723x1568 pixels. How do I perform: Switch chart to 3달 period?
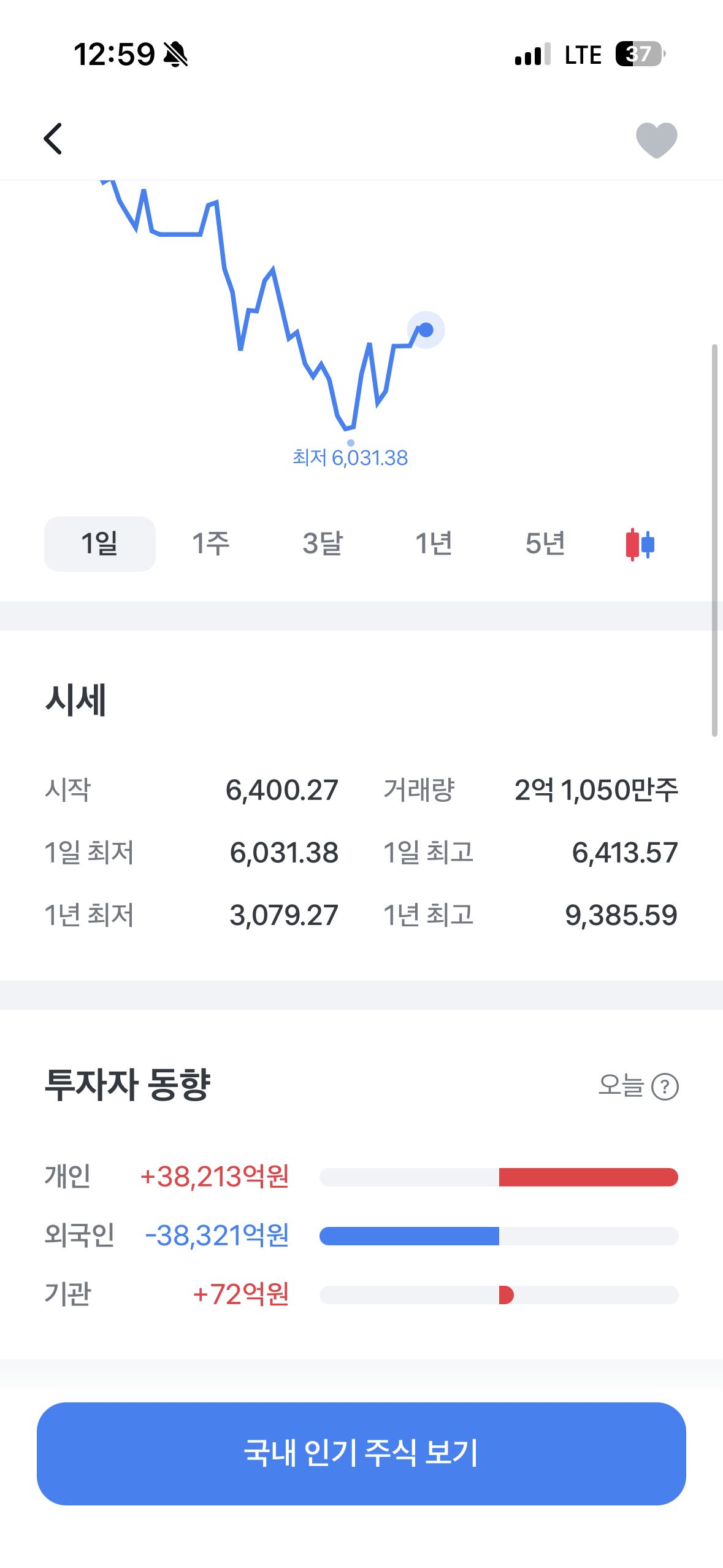(323, 544)
